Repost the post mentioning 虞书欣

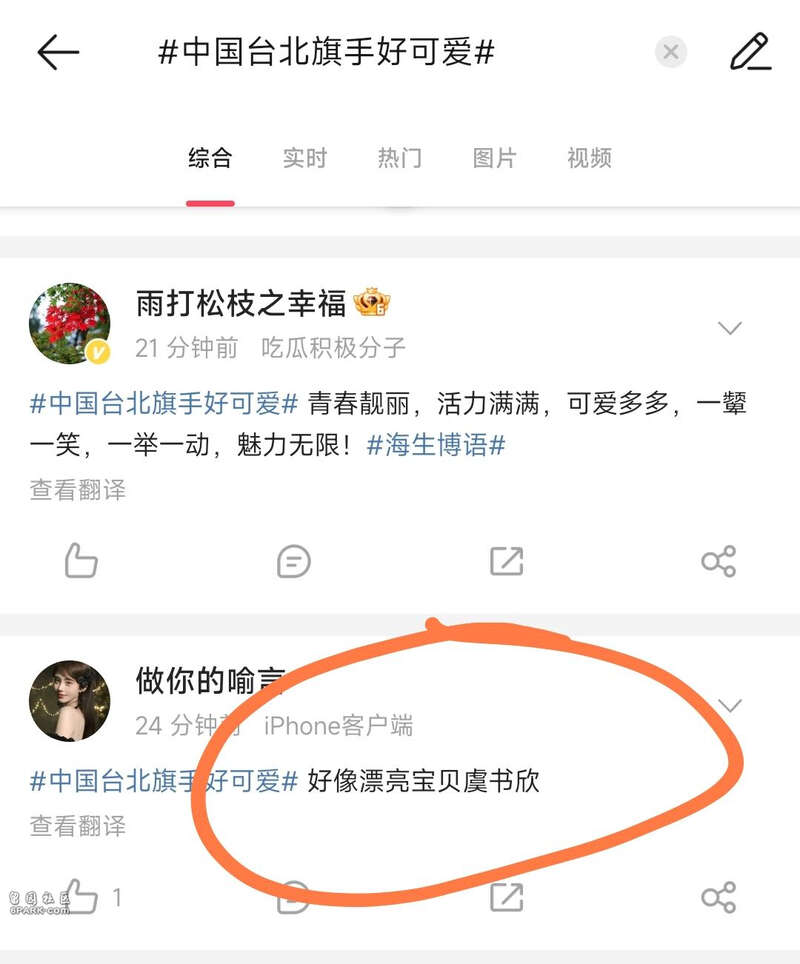pyautogui.click(x=506, y=897)
